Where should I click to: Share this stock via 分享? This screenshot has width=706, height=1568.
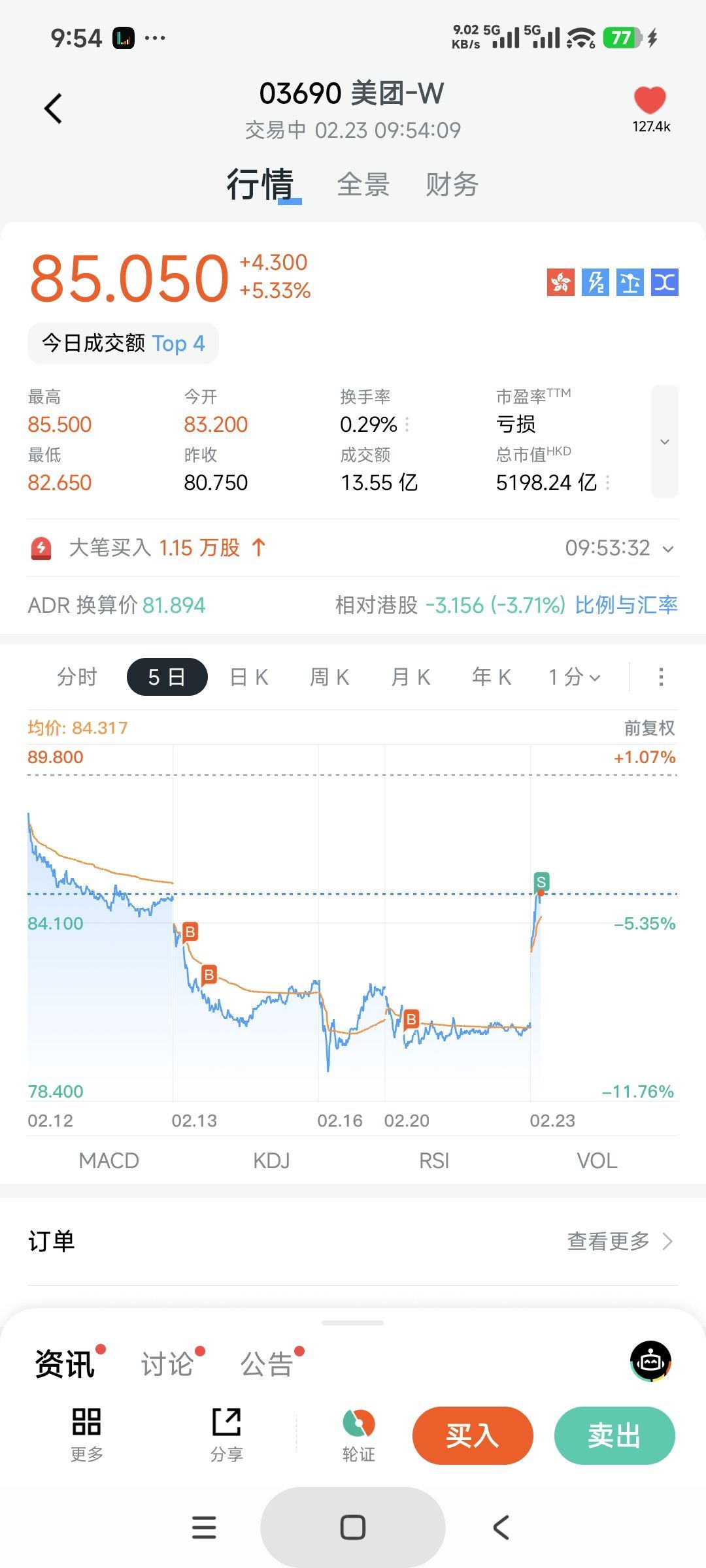(226, 1433)
